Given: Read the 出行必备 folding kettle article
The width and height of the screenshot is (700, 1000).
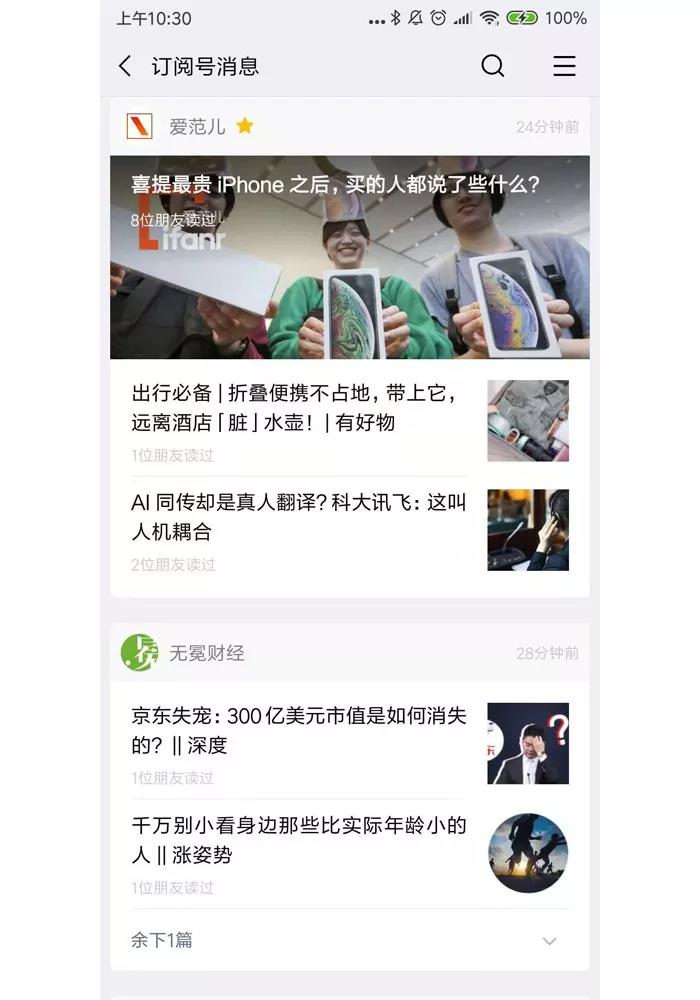Looking at the screenshot, I should click(298, 408).
